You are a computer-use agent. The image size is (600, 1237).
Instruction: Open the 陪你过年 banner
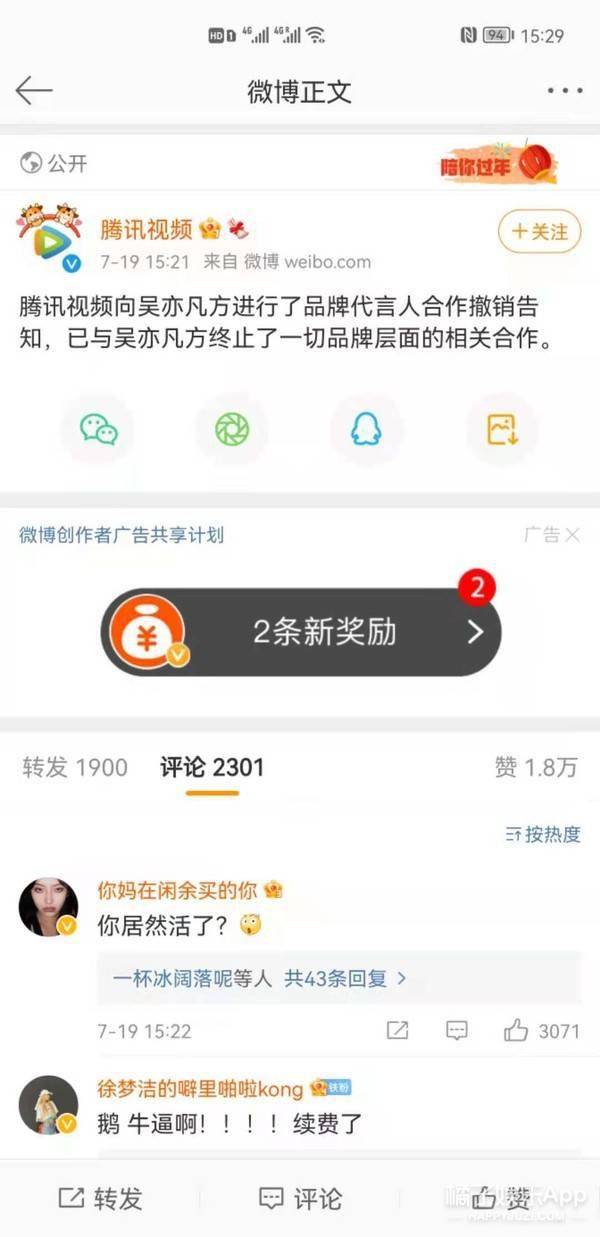pyautogui.click(x=499, y=163)
